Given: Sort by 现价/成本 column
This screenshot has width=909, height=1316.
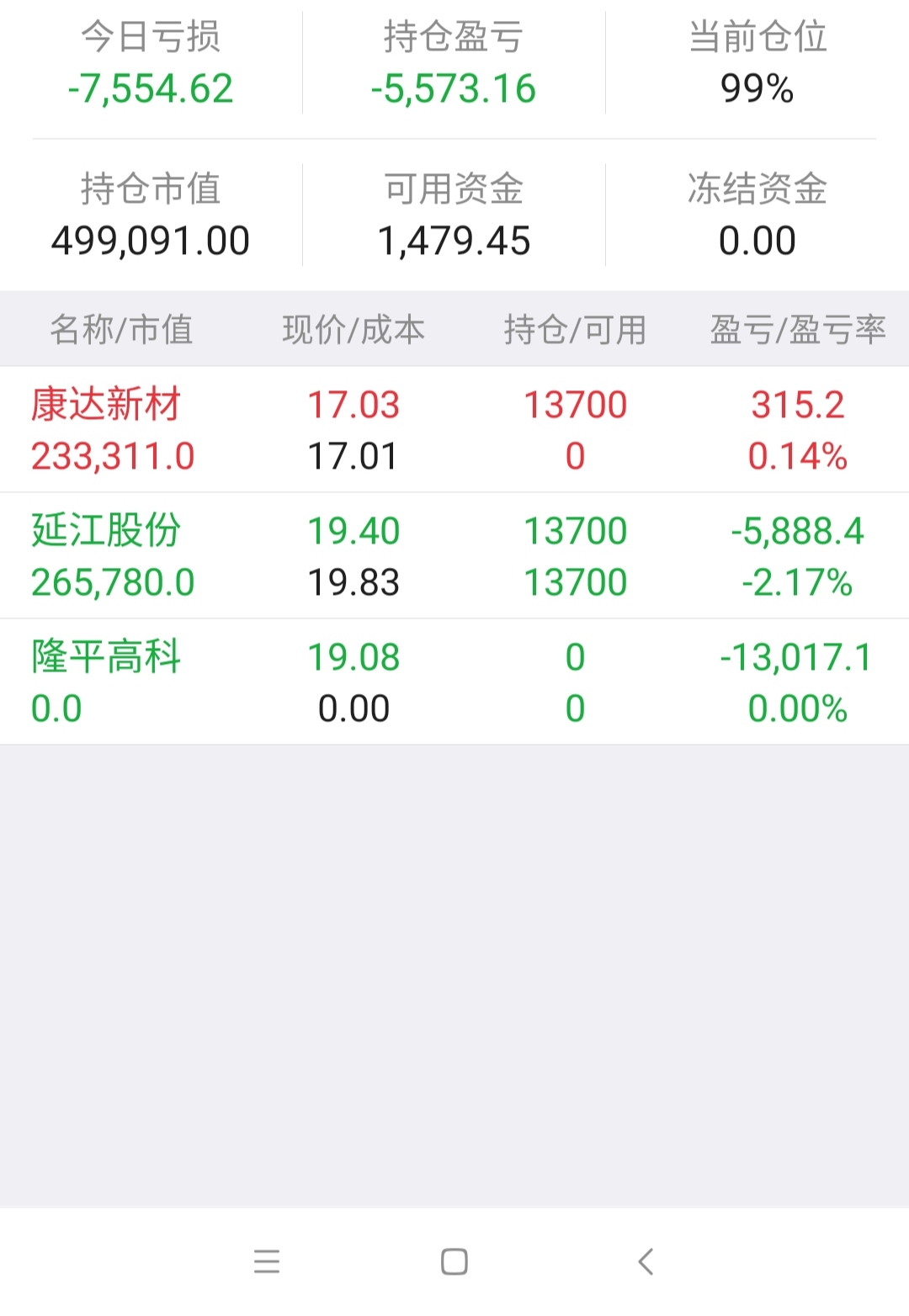Looking at the screenshot, I should [x=353, y=329].
